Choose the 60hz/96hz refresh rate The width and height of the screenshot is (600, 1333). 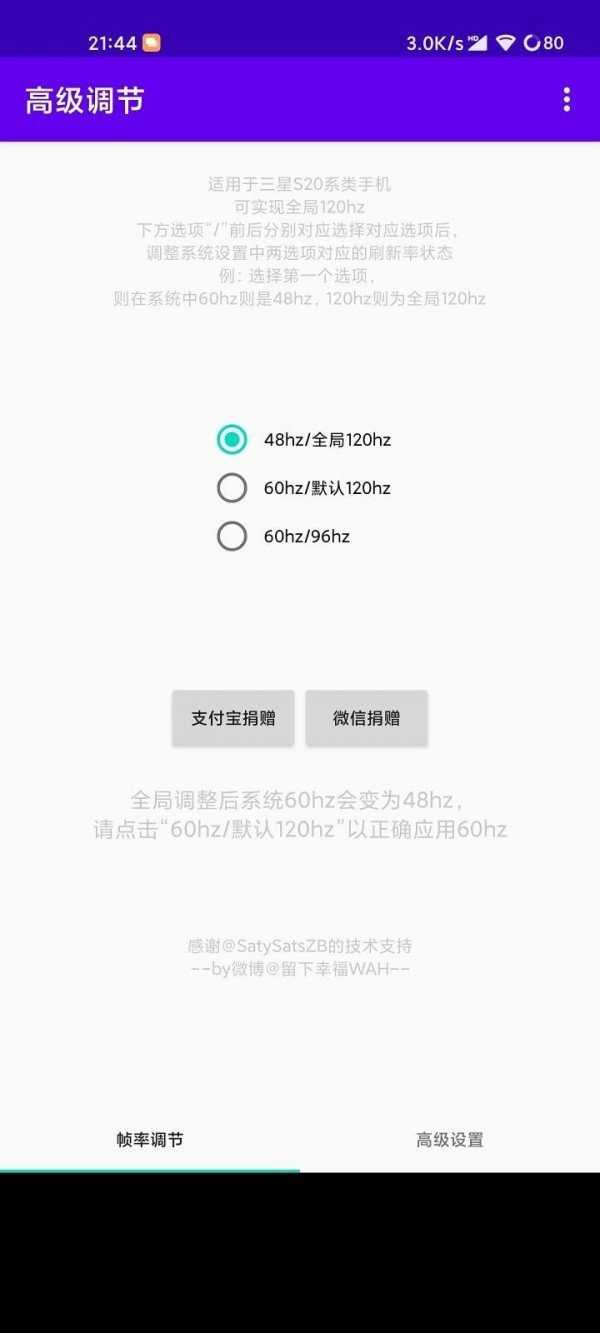click(x=232, y=536)
